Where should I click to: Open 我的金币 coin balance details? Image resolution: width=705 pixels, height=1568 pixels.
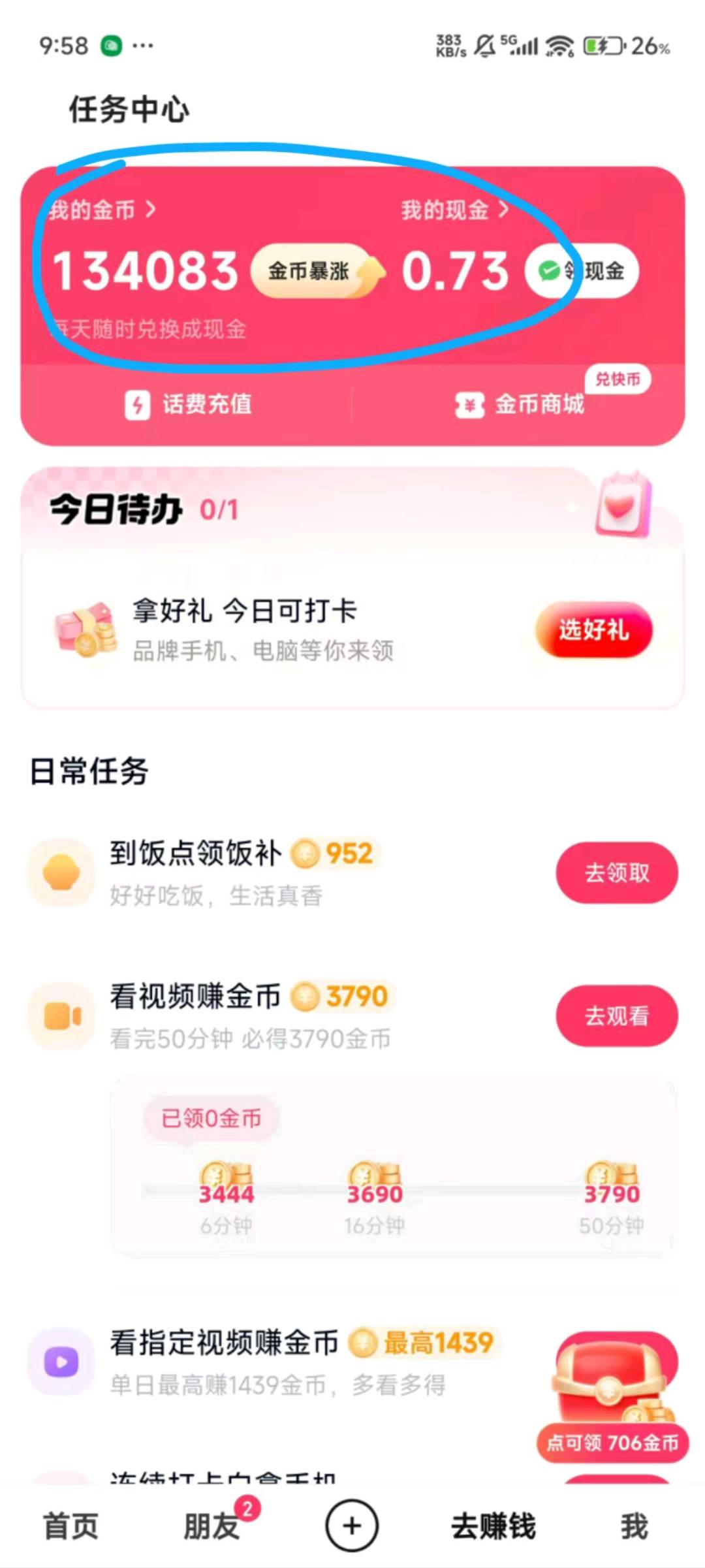pos(102,210)
